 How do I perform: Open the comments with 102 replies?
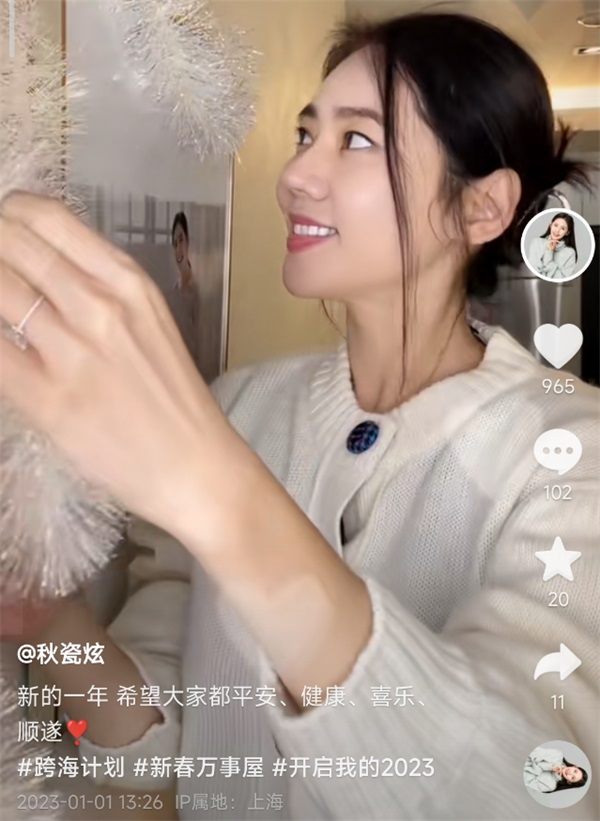557,452
